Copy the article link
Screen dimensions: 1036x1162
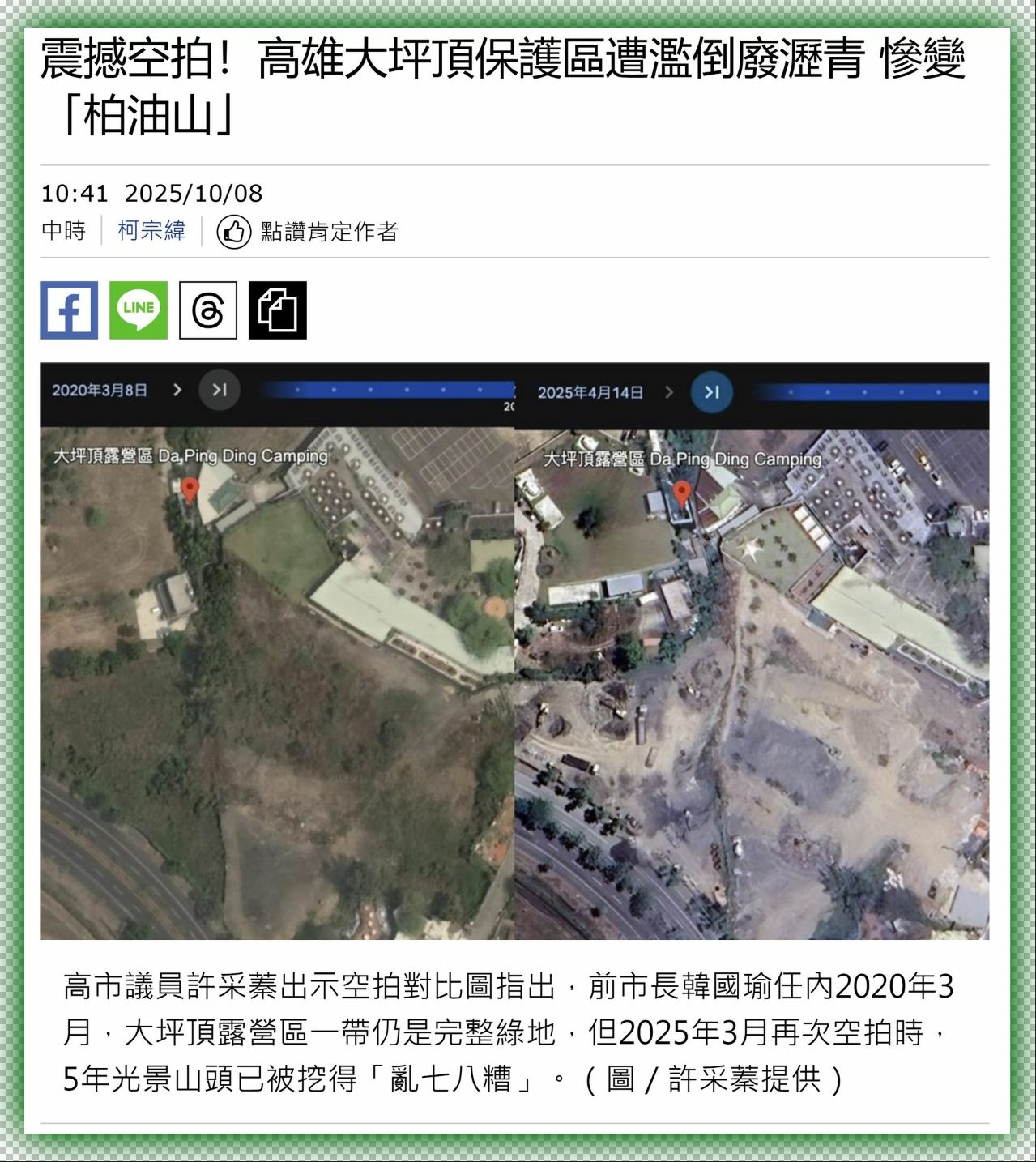click(x=277, y=310)
